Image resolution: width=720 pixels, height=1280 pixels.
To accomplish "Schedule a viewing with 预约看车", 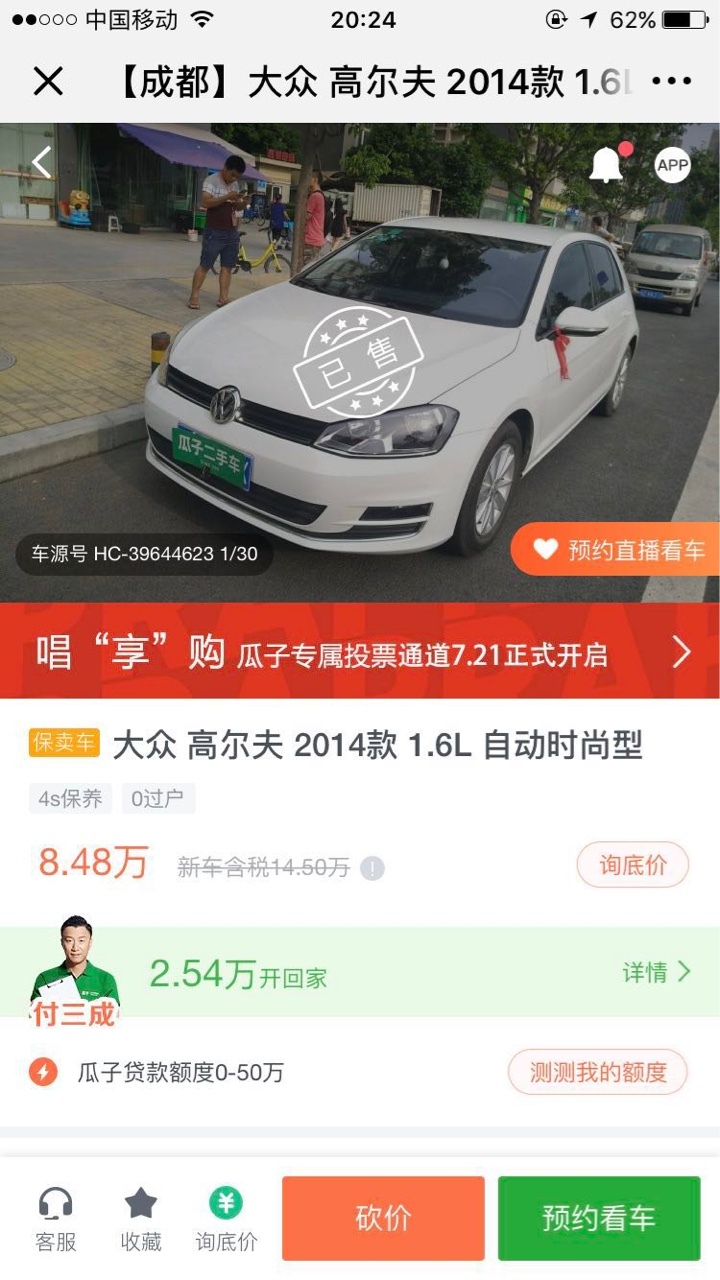I will (599, 1218).
